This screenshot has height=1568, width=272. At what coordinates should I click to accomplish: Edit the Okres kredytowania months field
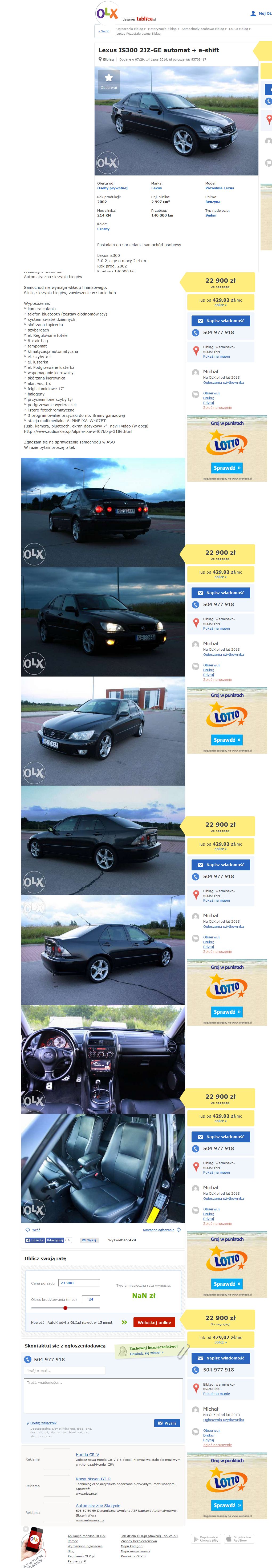(x=90, y=1299)
